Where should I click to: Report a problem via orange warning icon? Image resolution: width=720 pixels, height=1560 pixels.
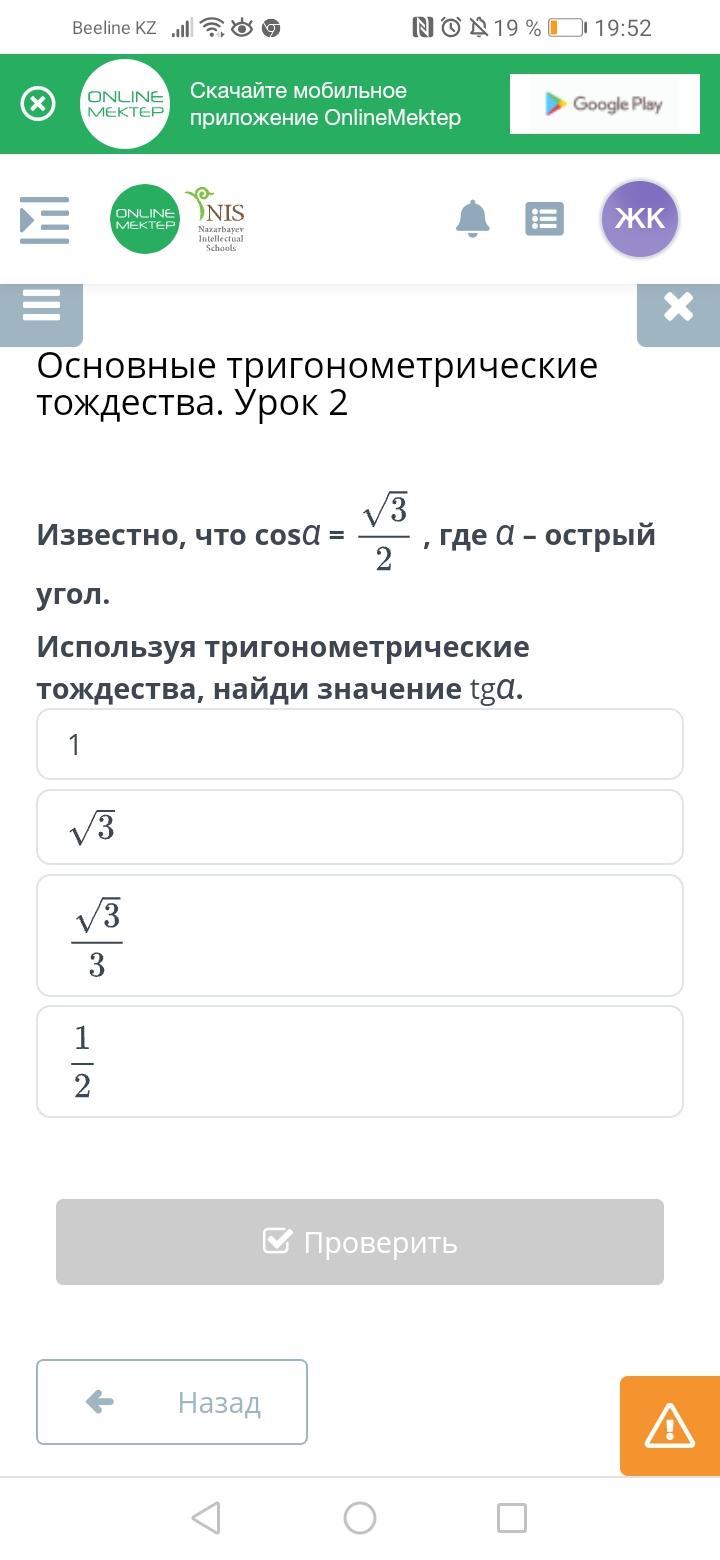(x=670, y=1426)
